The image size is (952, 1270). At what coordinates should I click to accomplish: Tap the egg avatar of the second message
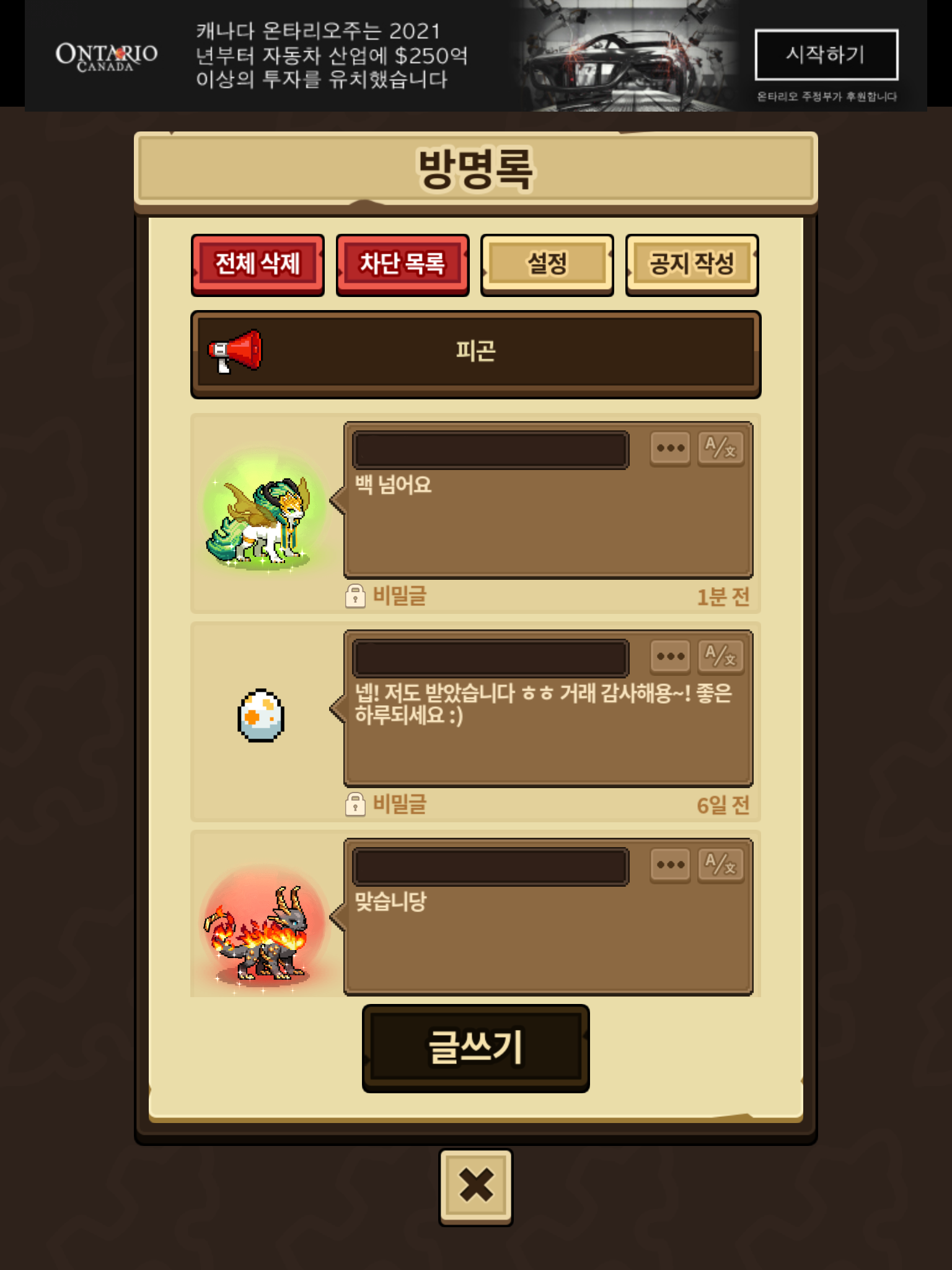(261, 716)
